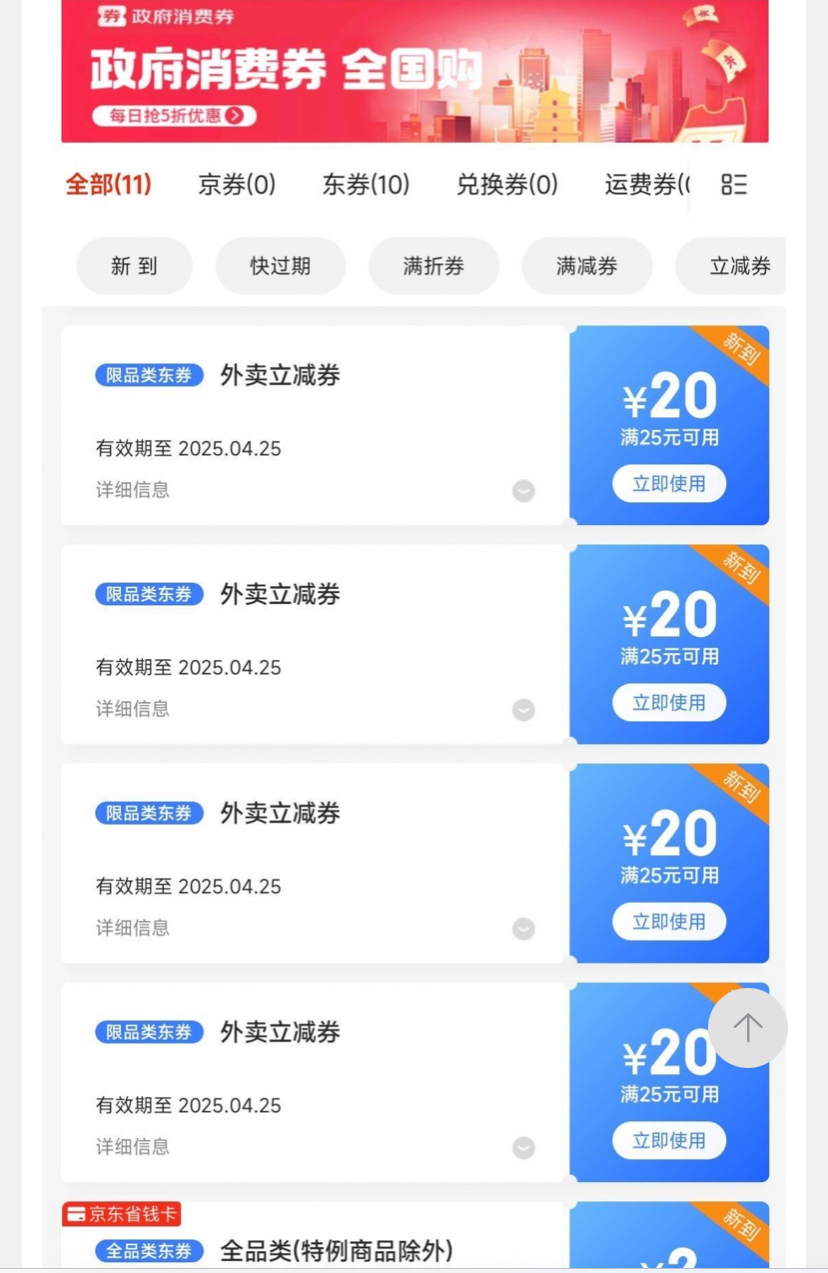Open the 政府消费券 全国购 banner
The height and width of the screenshot is (1273, 828).
point(414,70)
